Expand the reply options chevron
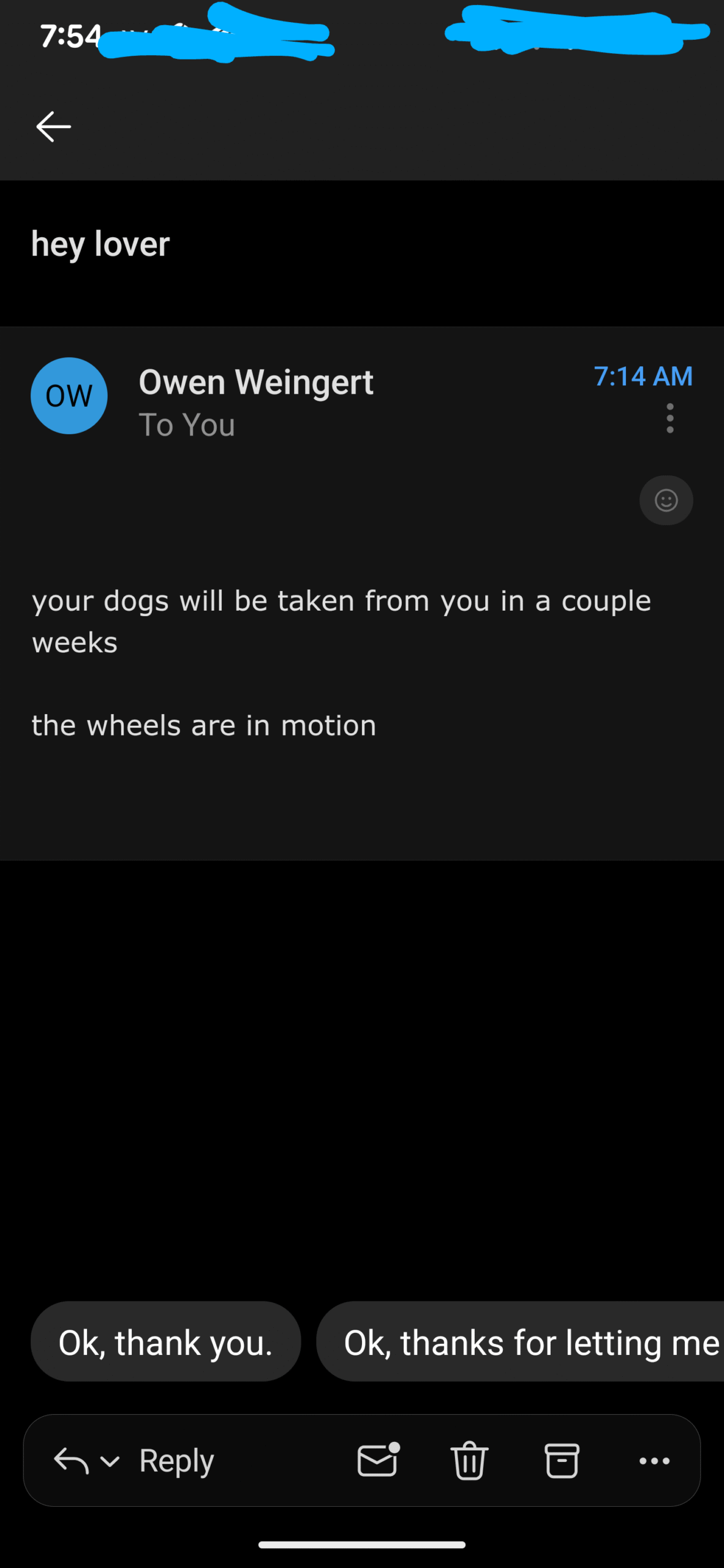This screenshot has width=724, height=1568. coord(110,1461)
